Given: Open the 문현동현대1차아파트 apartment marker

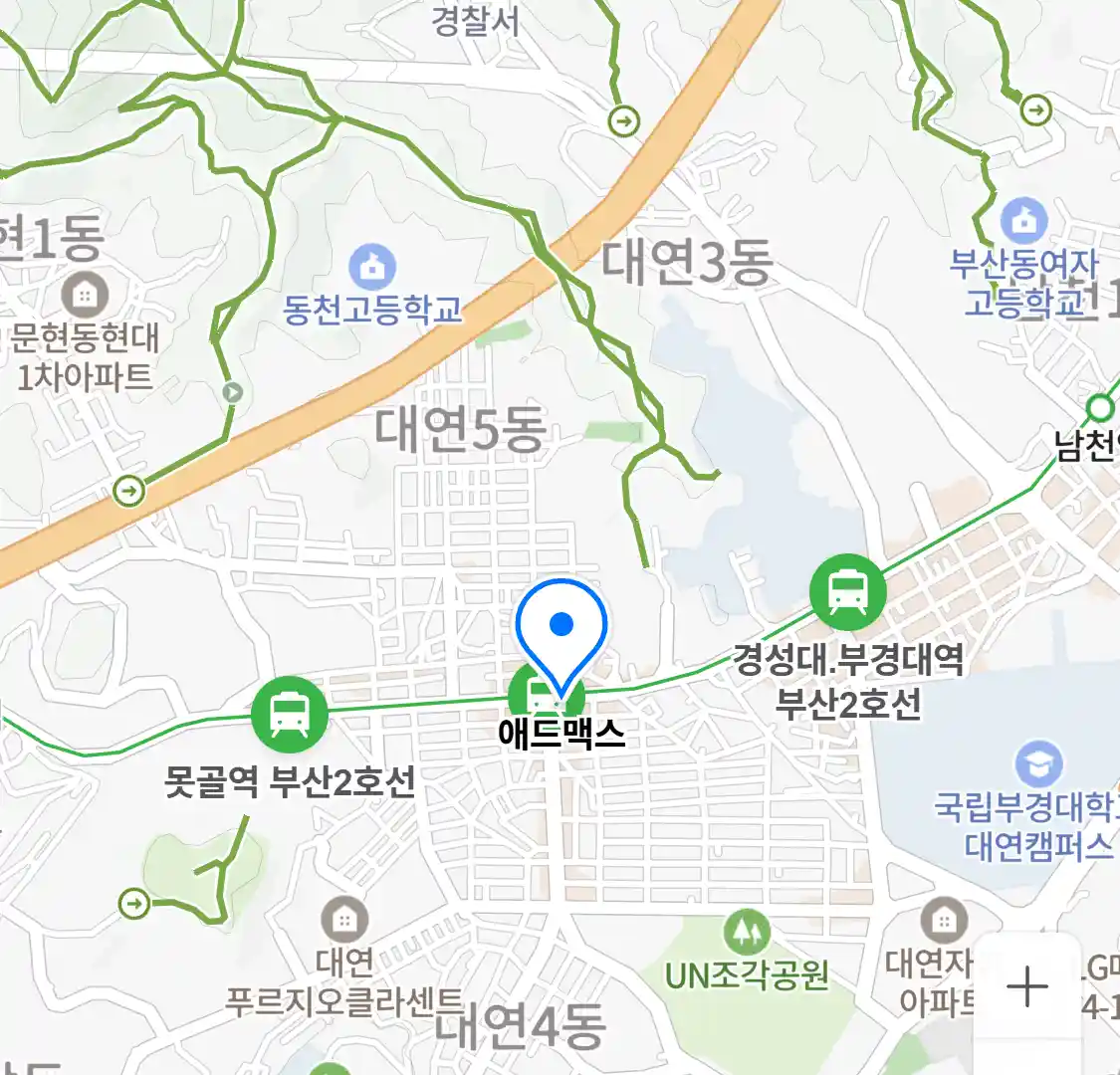Looking at the screenshot, I should click(x=86, y=295).
